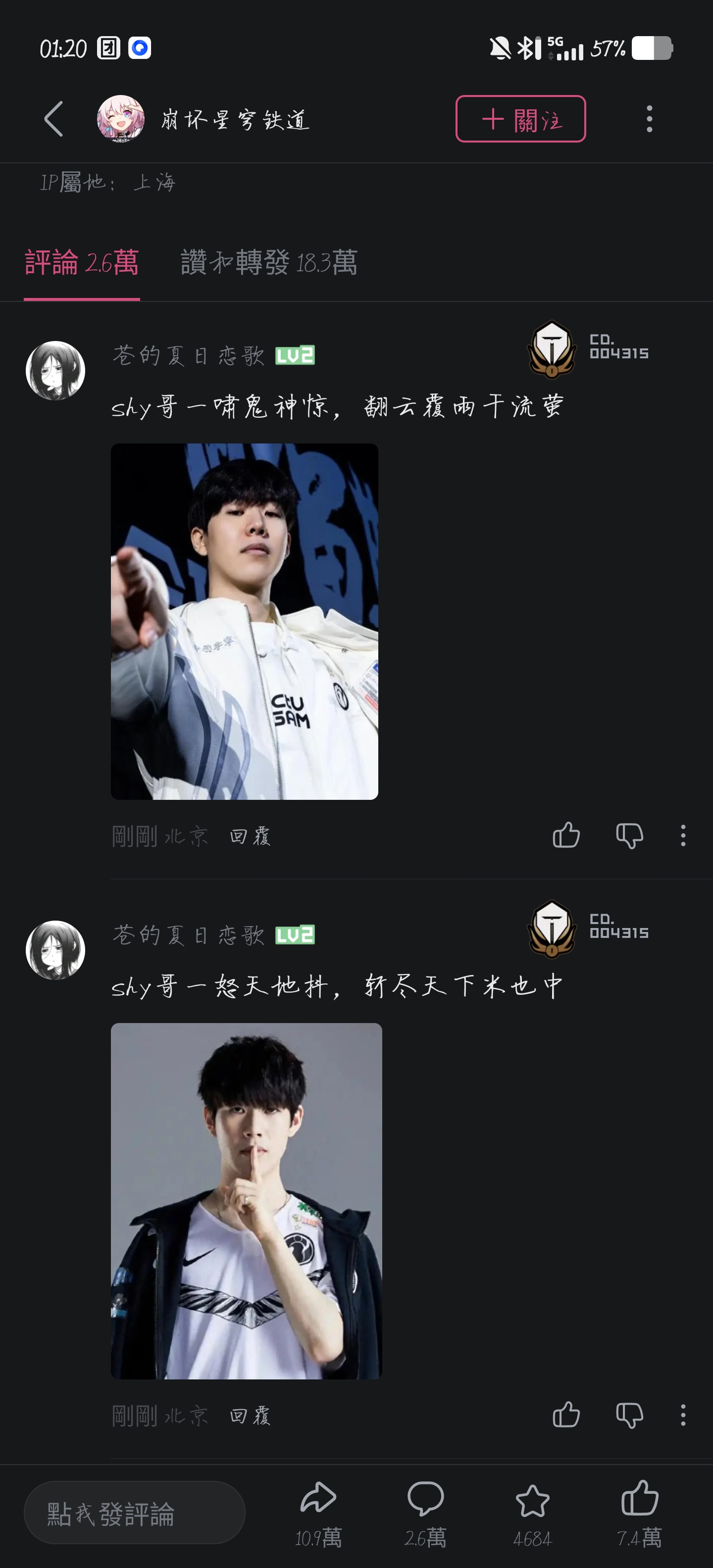713x1568 pixels.
Task: Follow the account with 關注 button
Action: pyautogui.click(x=520, y=119)
